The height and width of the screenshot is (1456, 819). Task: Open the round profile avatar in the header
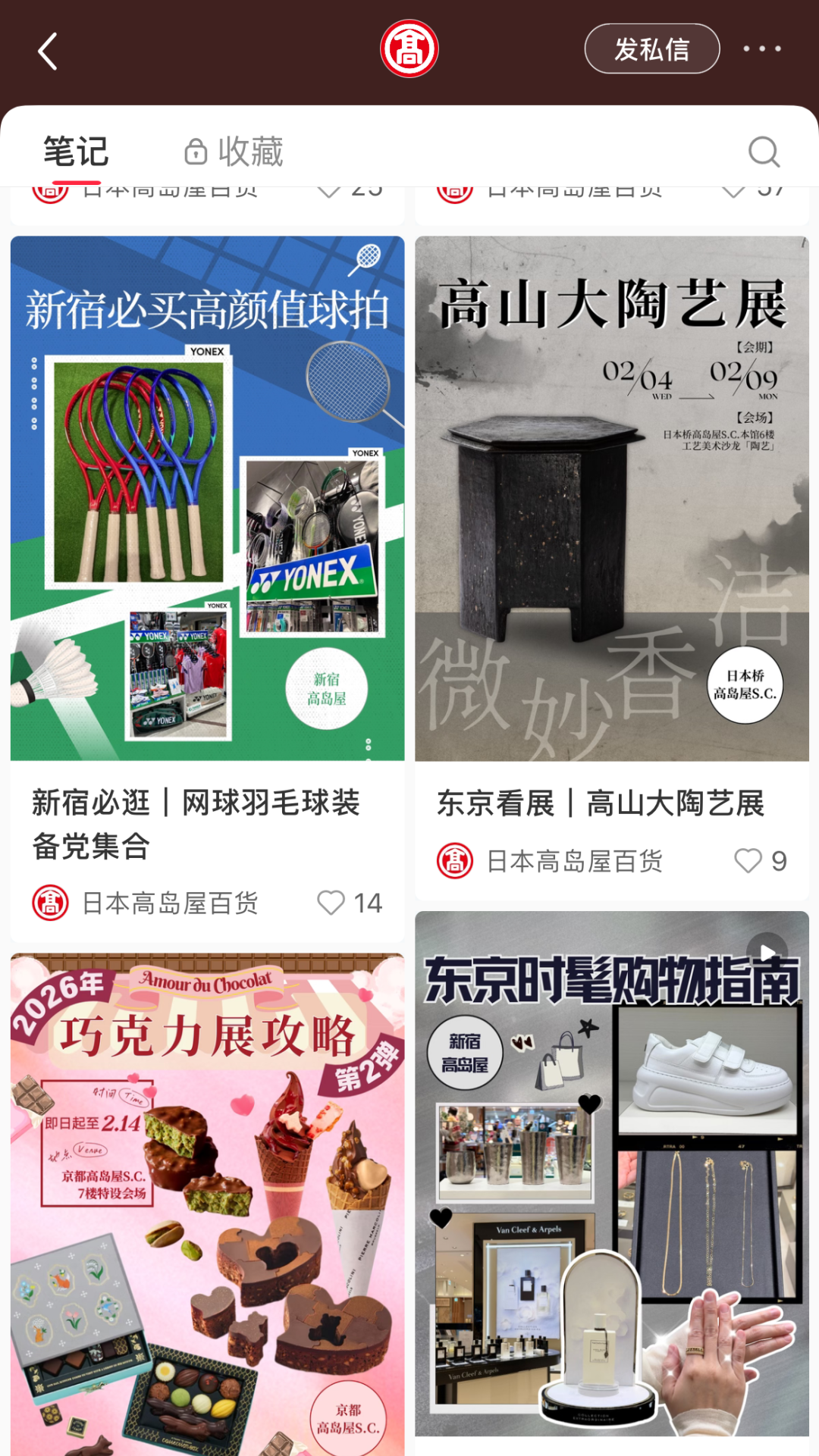click(409, 49)
